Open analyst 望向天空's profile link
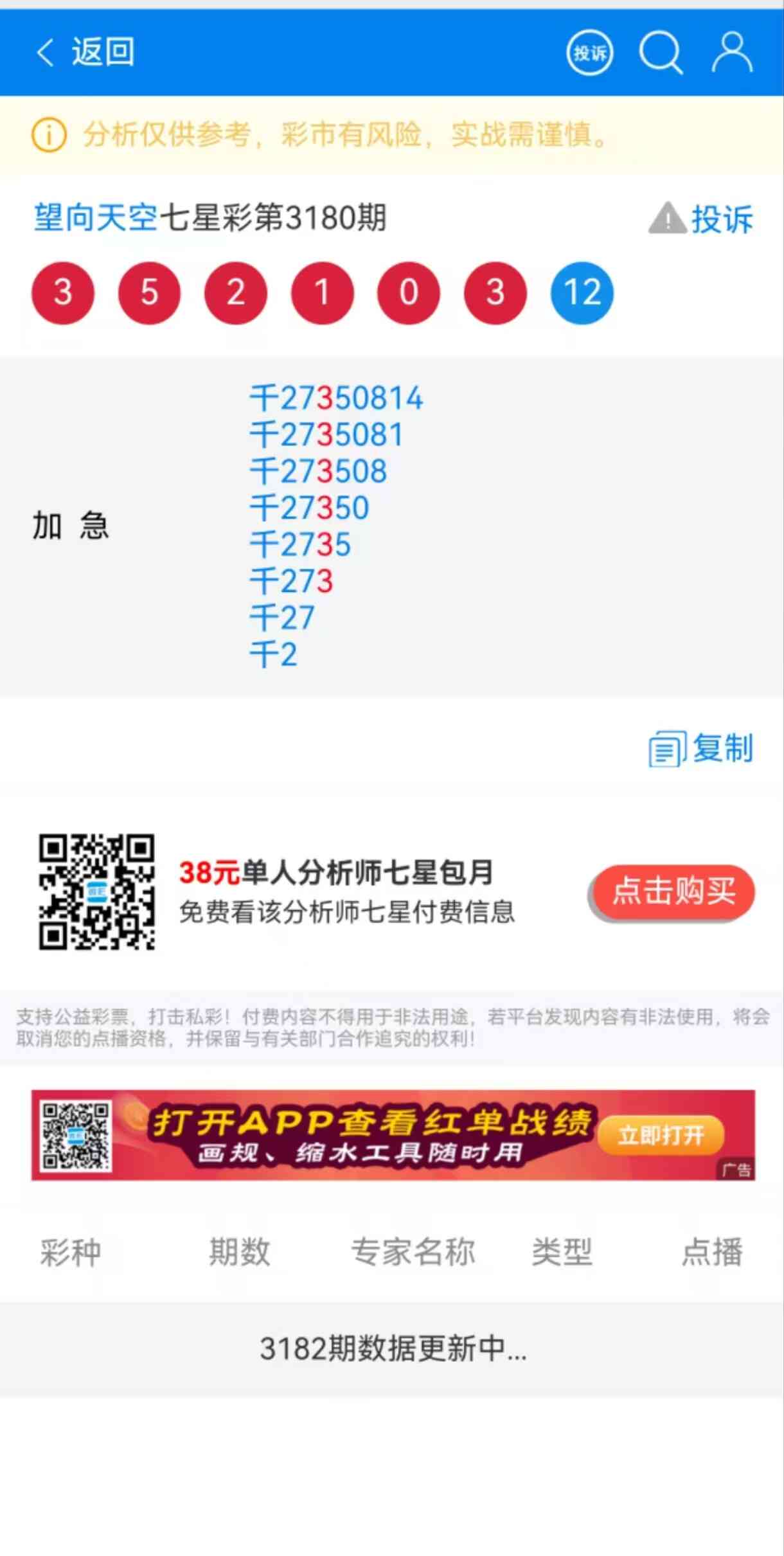Screen dimensions: 784x1556 tap(96, 218)
